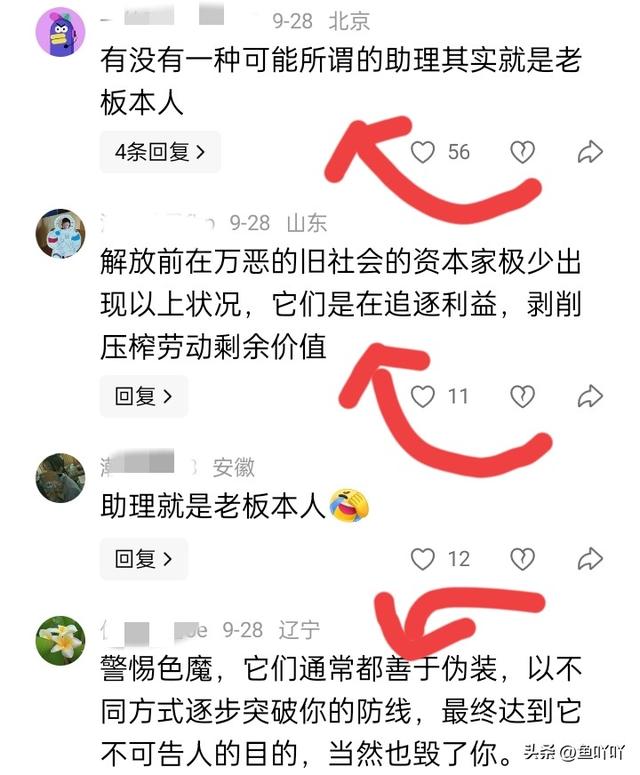The width and height of the screenshot is (640, 775).
Task: Like the comment with 56 likes
Action: click(x=424, y=152)
